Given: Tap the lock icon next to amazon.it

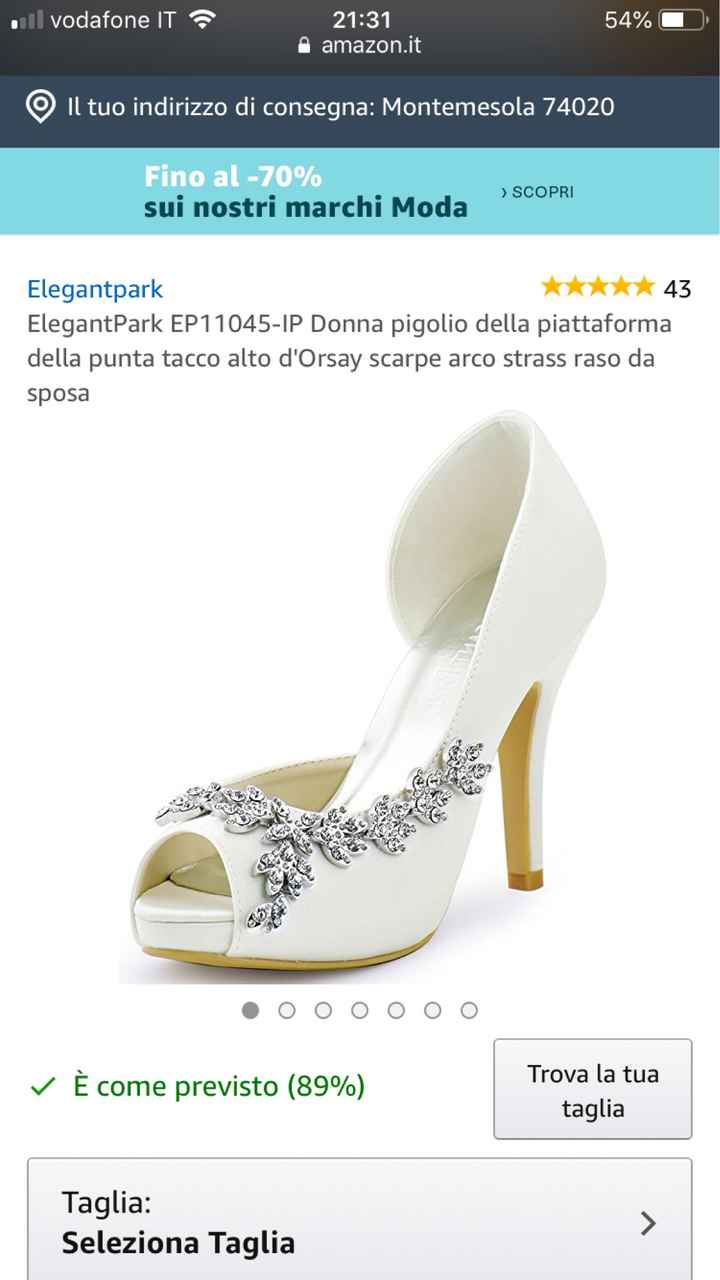Looking at the screenshot, I should click(302, 44).
